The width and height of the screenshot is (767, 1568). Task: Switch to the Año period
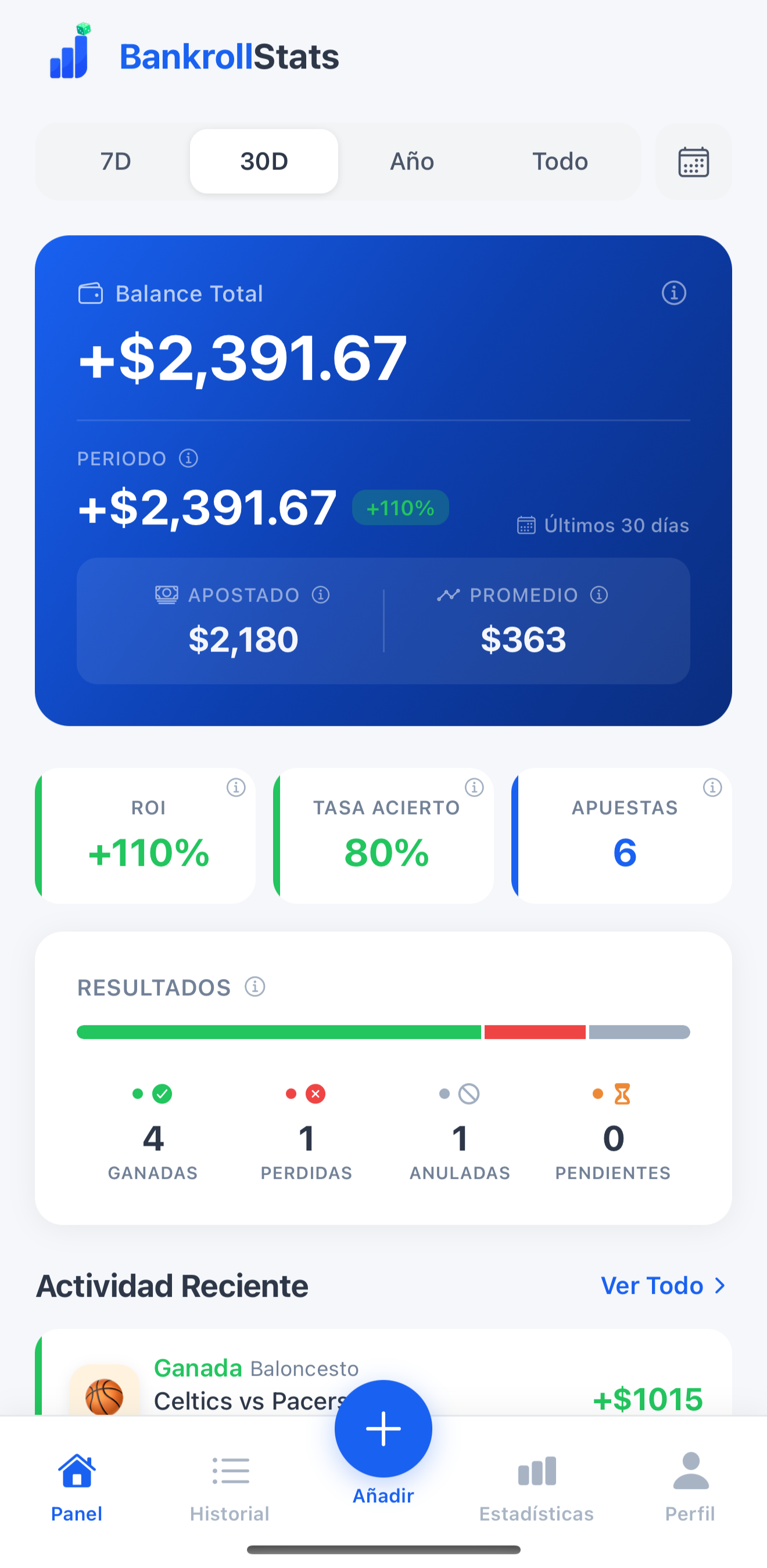pyautogui.click(x=412, y=161)
